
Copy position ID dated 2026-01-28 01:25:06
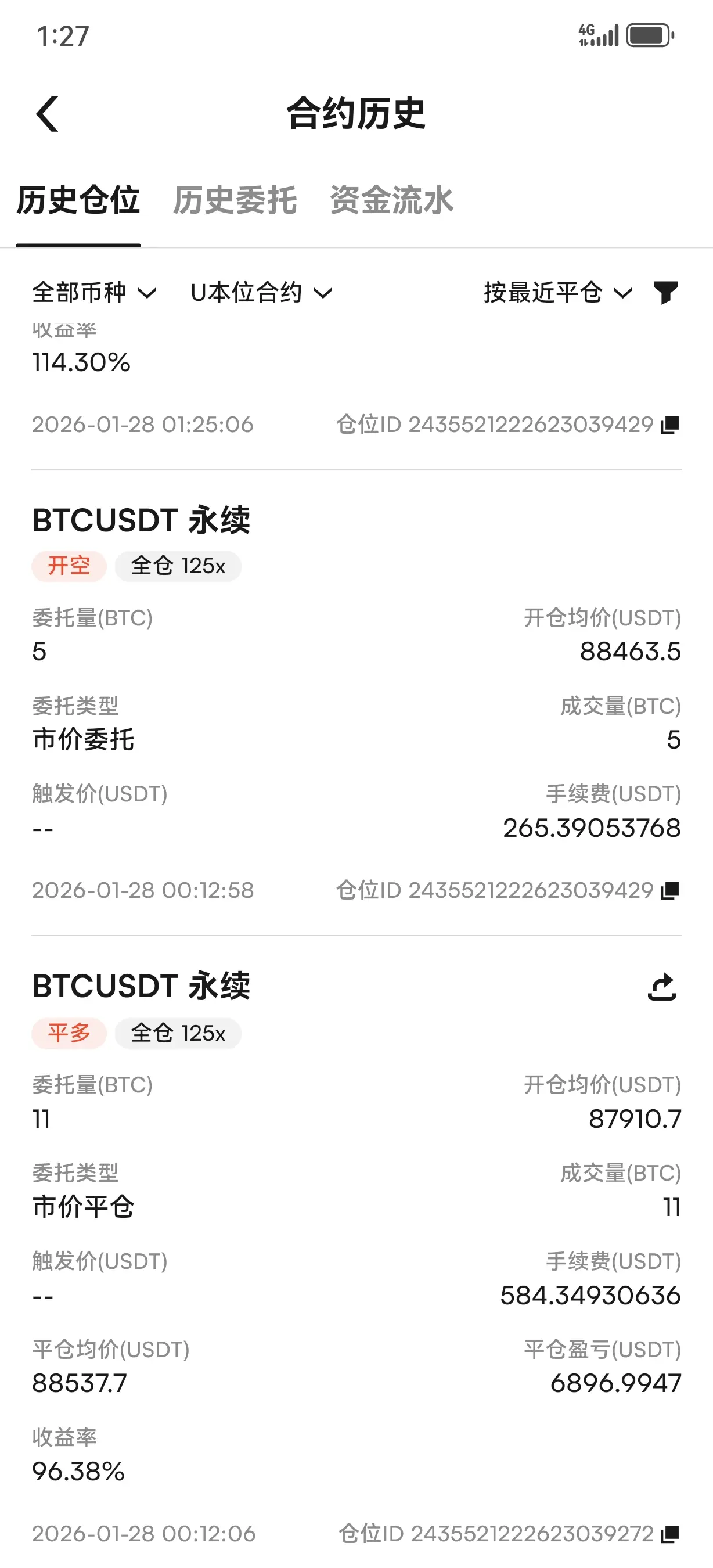(671, 425)
